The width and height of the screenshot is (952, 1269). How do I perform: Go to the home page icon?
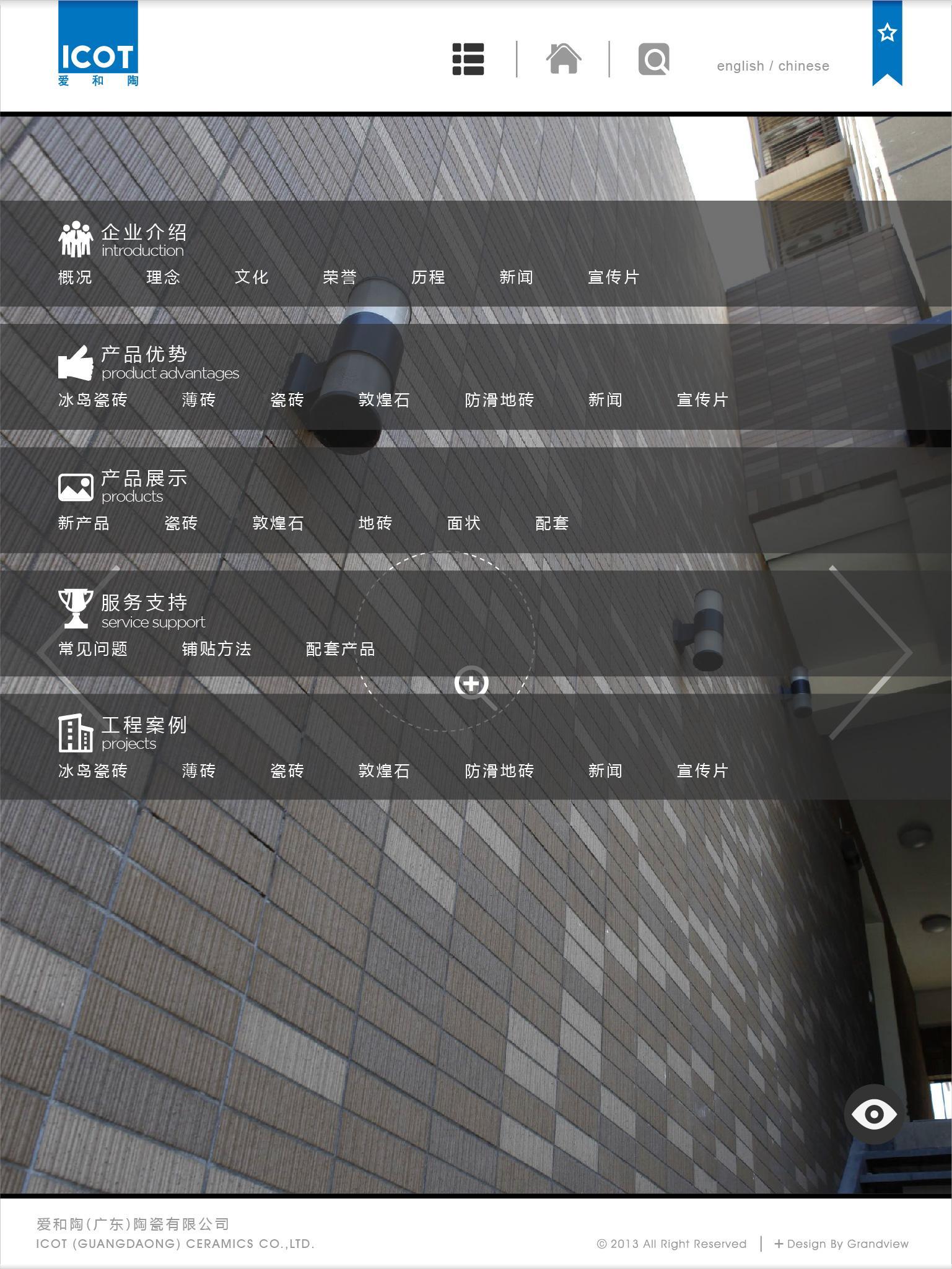click(x=563, y=59)
